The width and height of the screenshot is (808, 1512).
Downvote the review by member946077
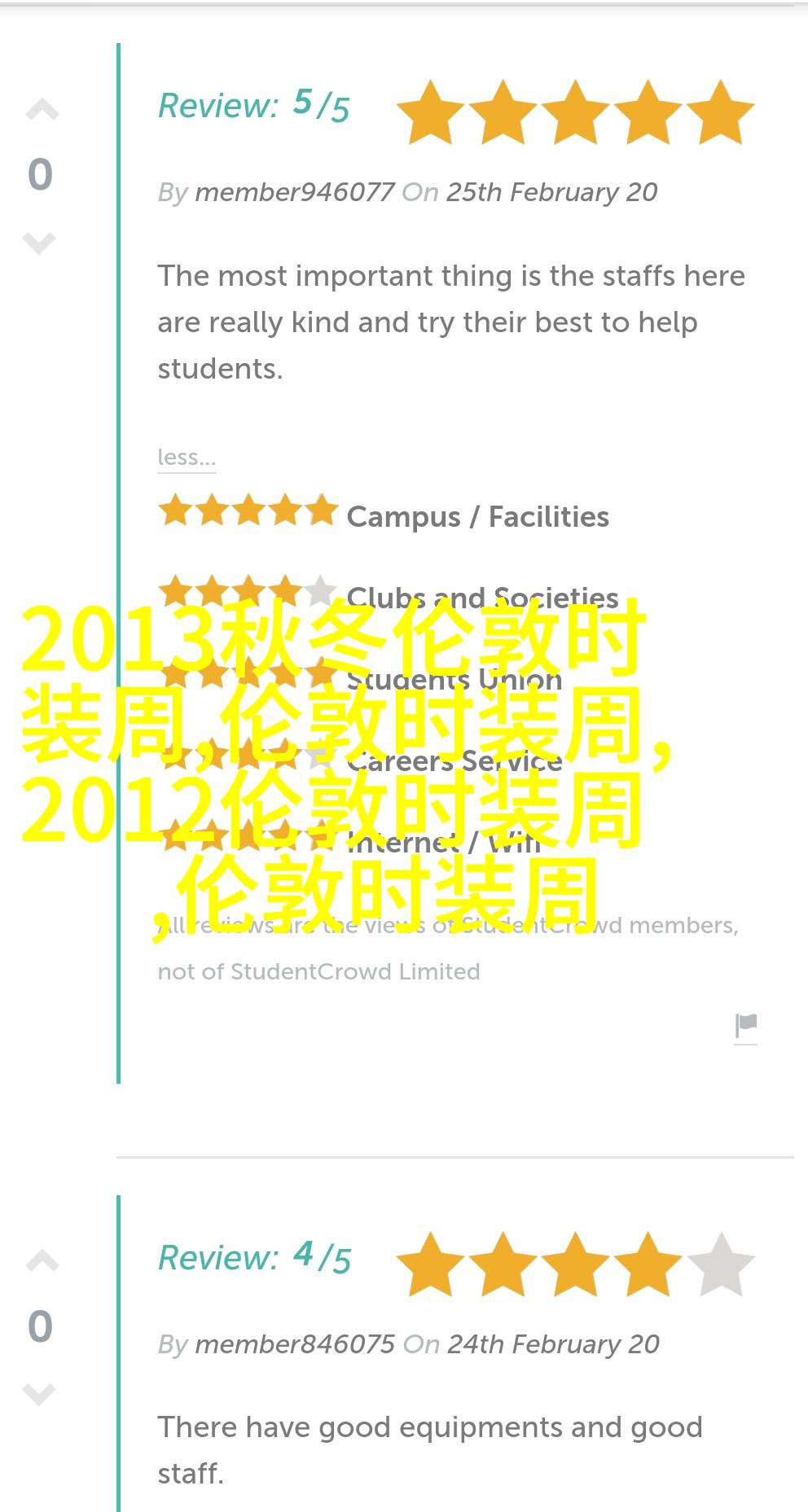[x=39, y=243]
